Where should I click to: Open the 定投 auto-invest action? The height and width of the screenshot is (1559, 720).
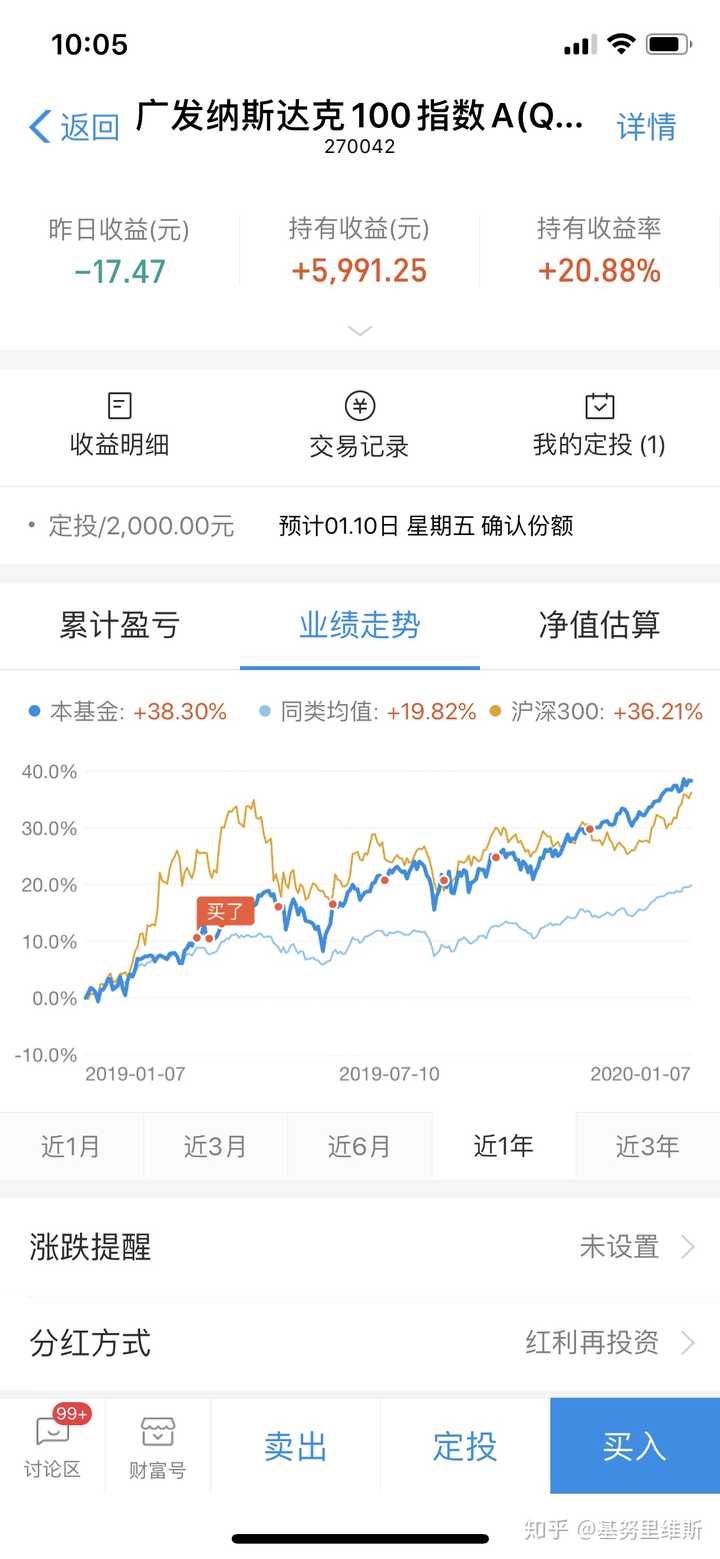[x=463, y=1447]
